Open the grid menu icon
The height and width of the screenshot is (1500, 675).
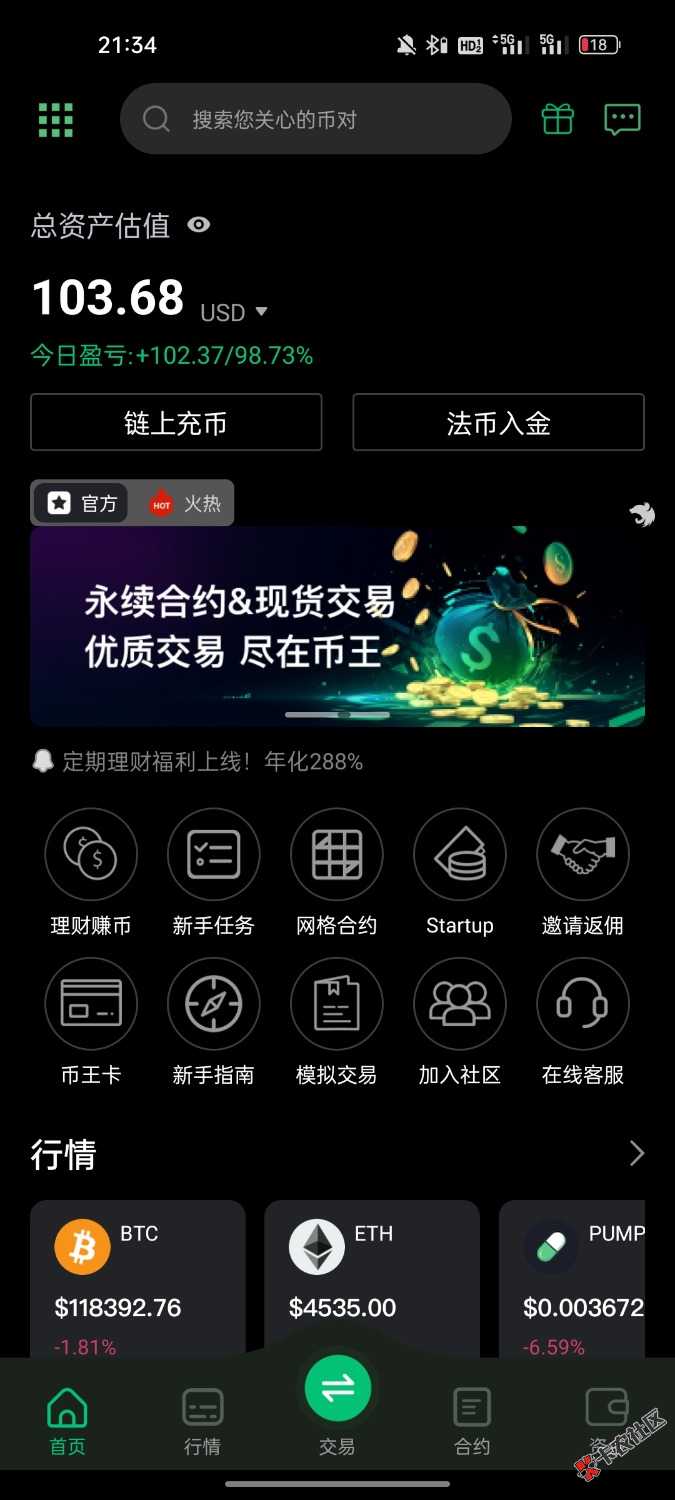[x=56, y=120]
